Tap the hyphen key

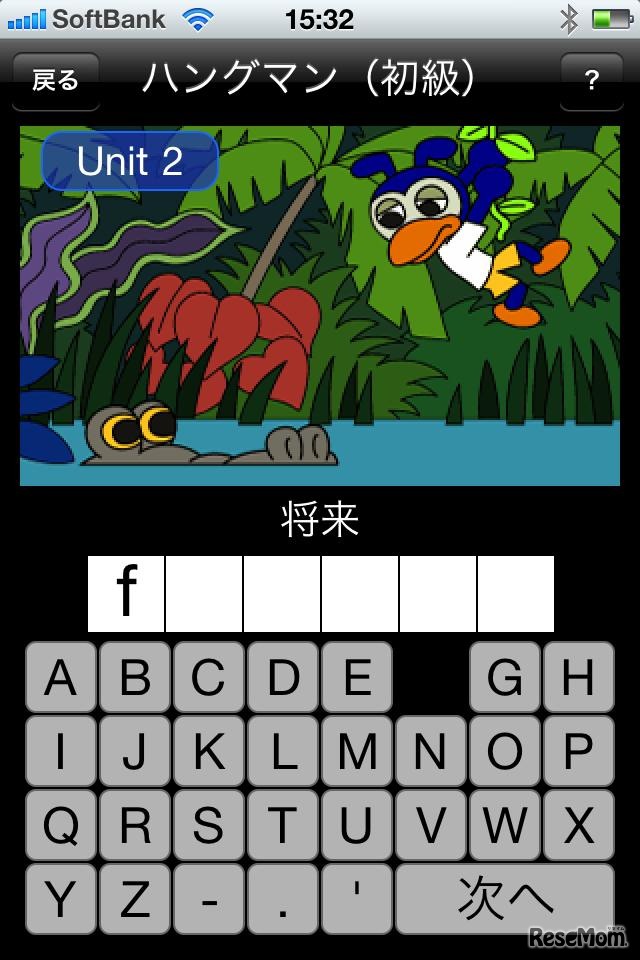pyautogui.click(x=209, y=899)
